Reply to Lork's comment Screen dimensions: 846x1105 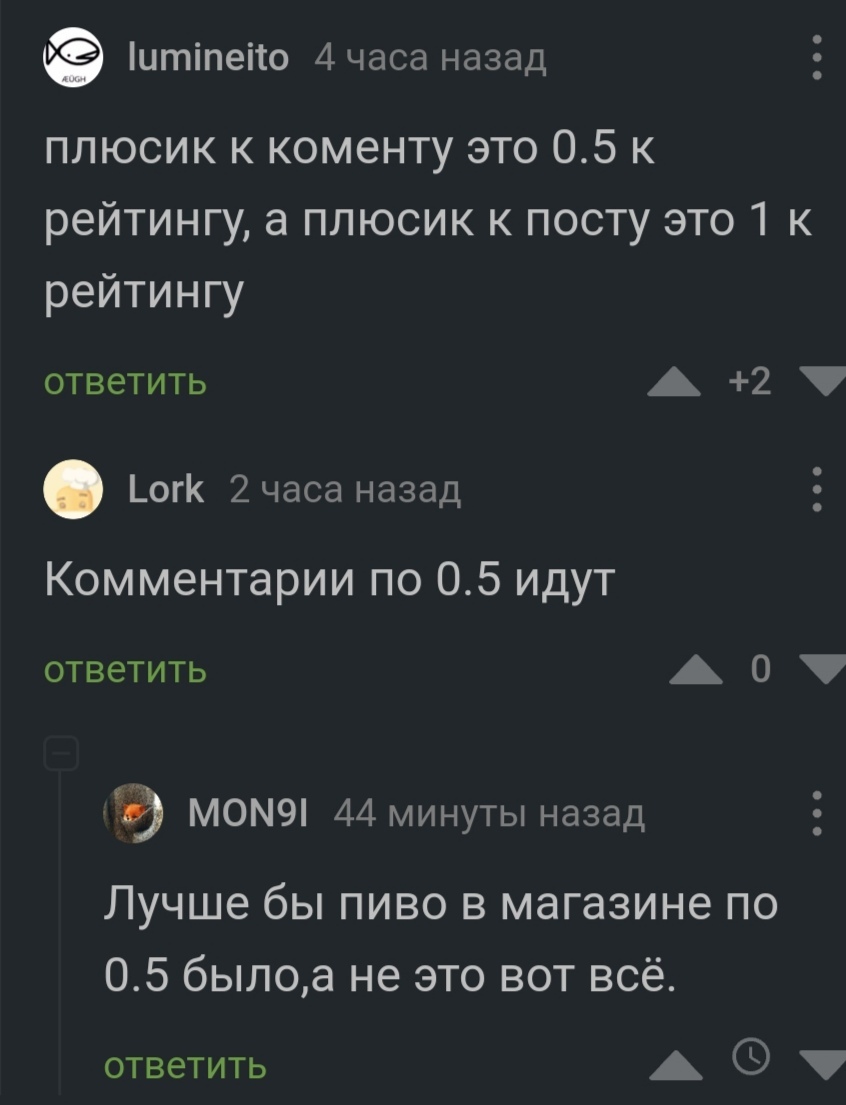[x=125, y=669]
